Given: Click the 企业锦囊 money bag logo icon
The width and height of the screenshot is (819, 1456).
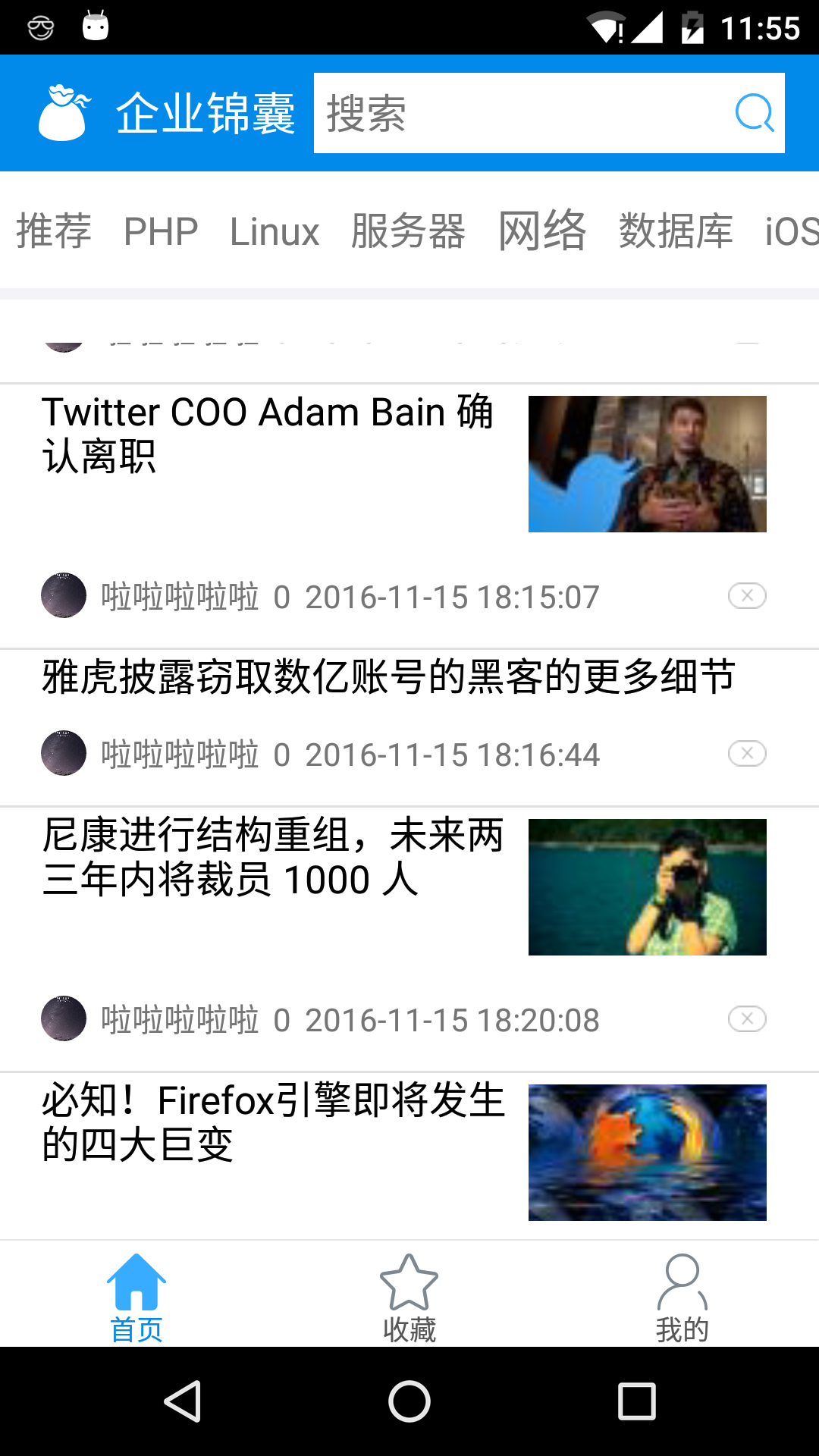Looking at the screenshot, I should [x=64, y=112].
